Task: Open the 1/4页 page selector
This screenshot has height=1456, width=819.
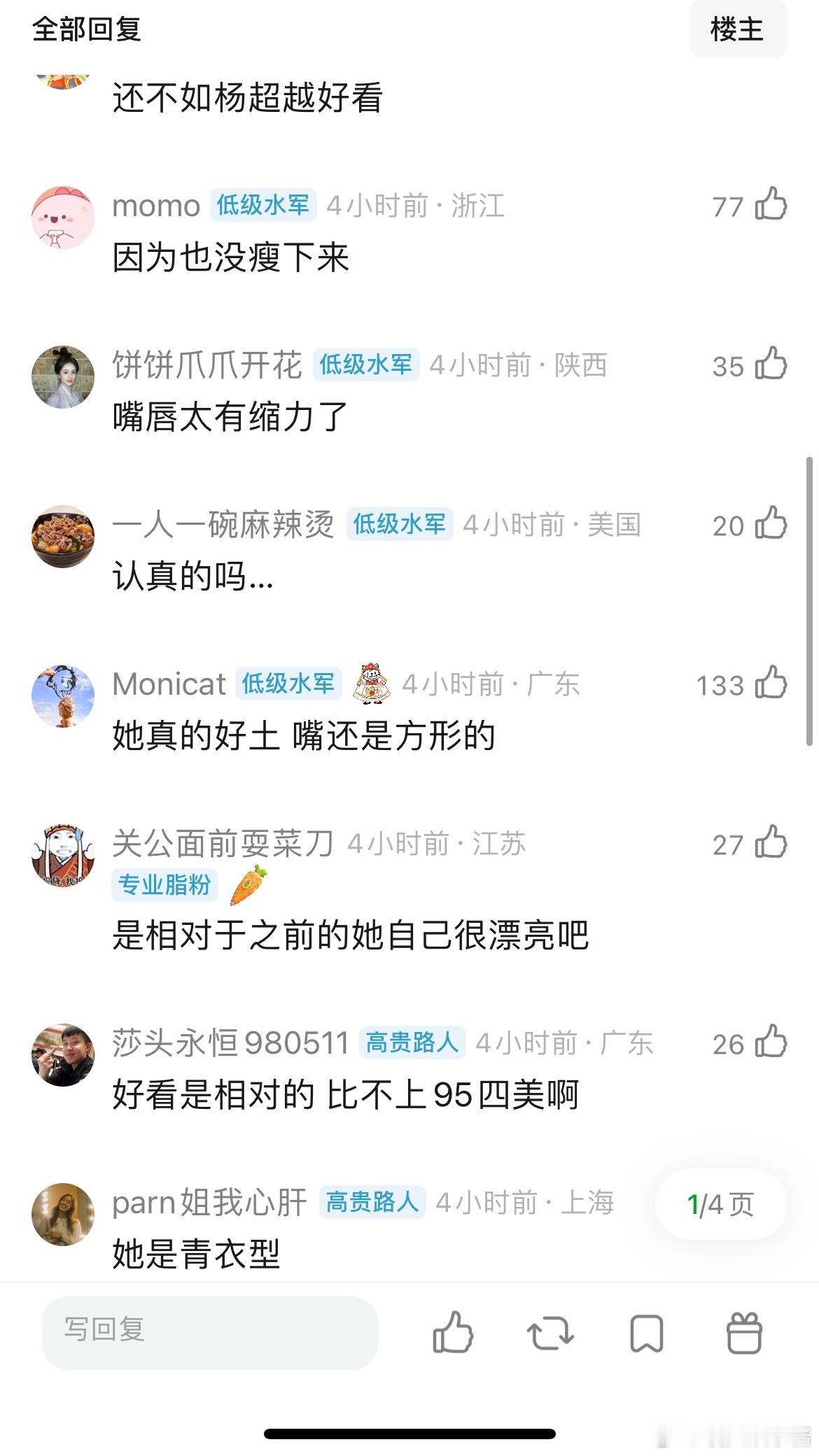Action: coord(720,1203)
